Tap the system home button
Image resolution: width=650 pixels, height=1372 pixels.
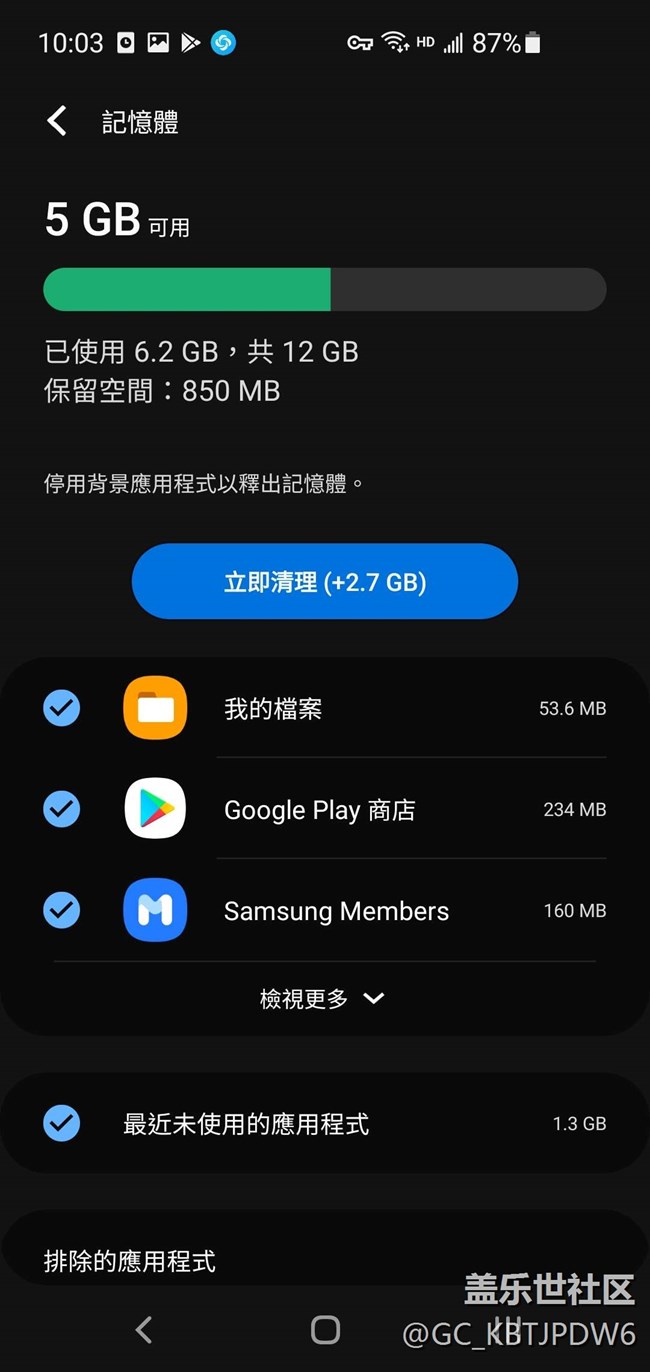(x=325, y=1329)
